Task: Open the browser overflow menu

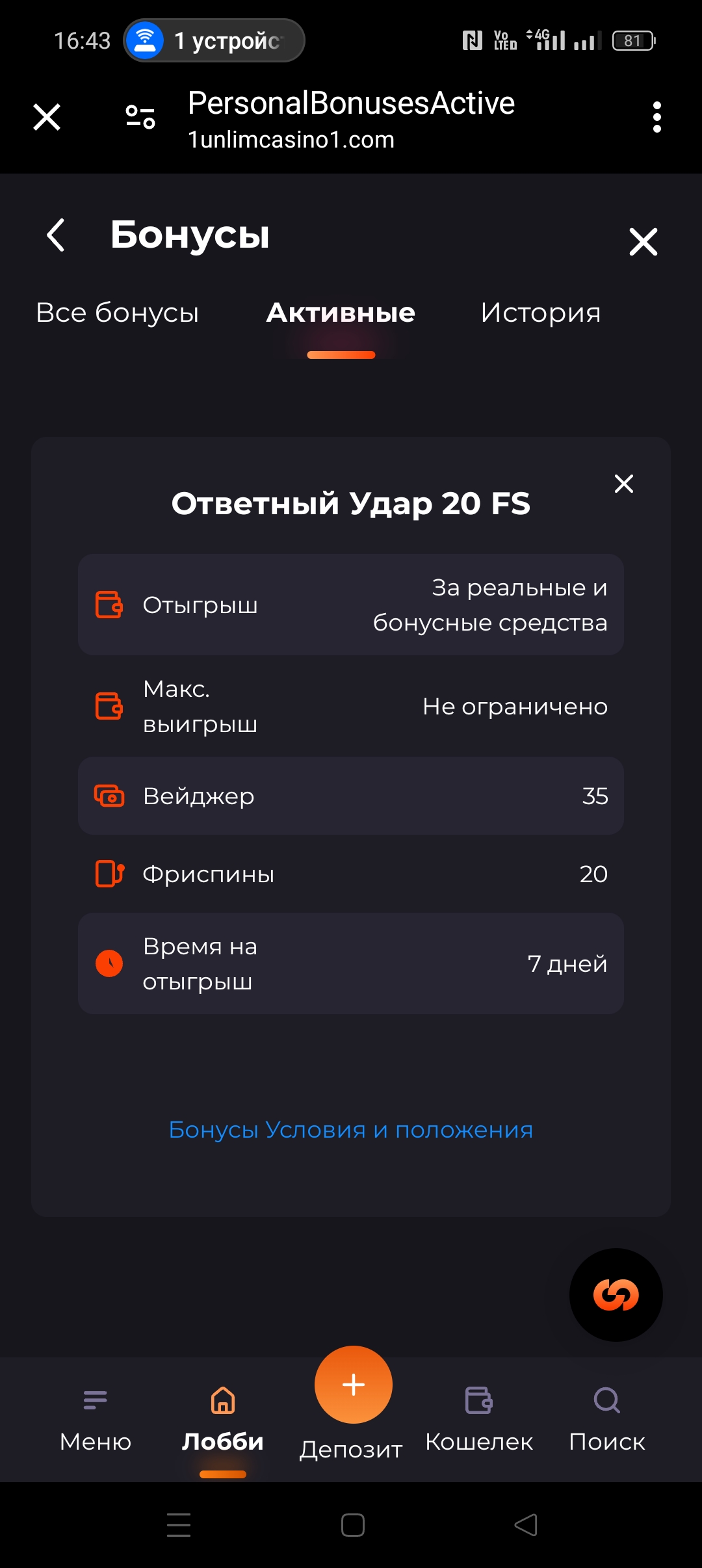Action: (x=656, y=118)
